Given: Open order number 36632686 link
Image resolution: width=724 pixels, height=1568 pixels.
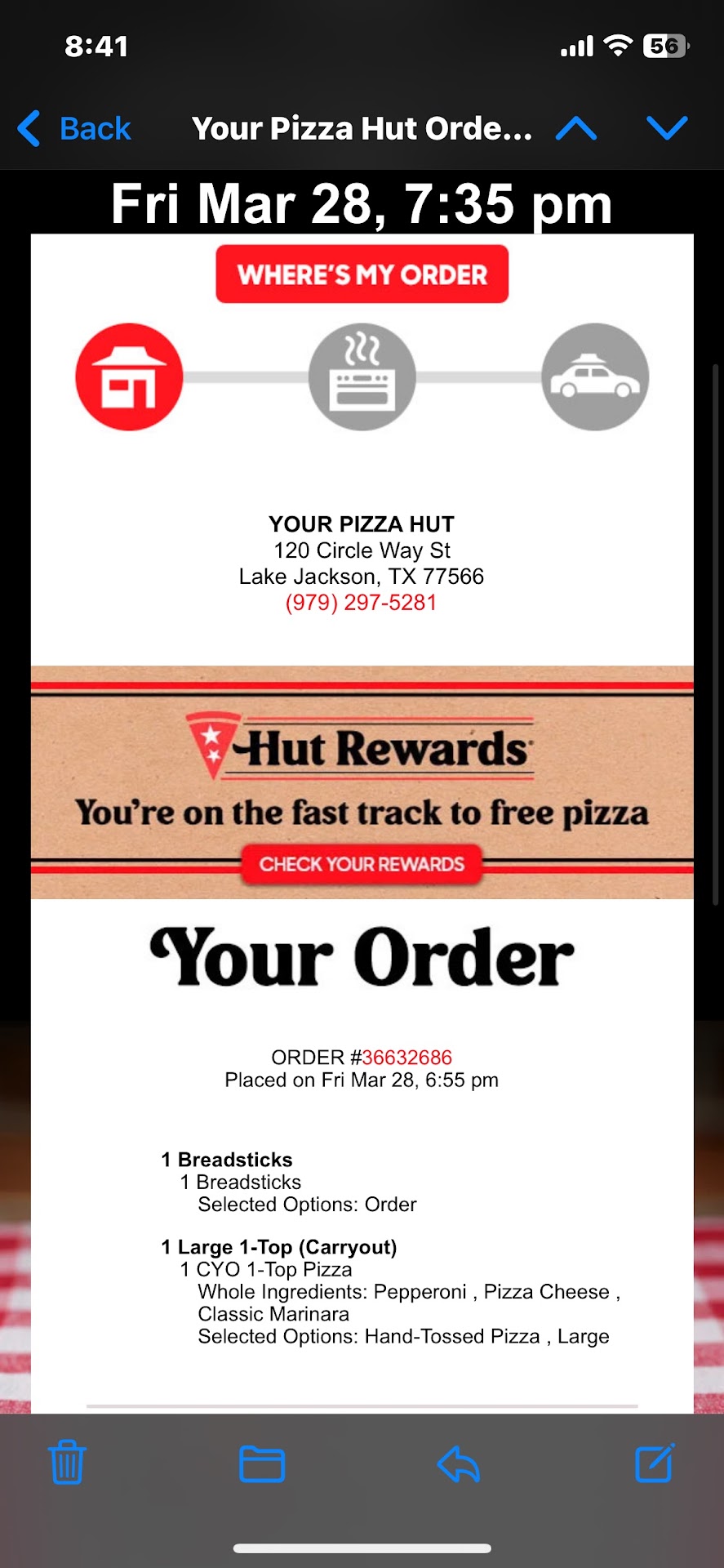Looking at the screenshot, I should tap(406, 1058).
